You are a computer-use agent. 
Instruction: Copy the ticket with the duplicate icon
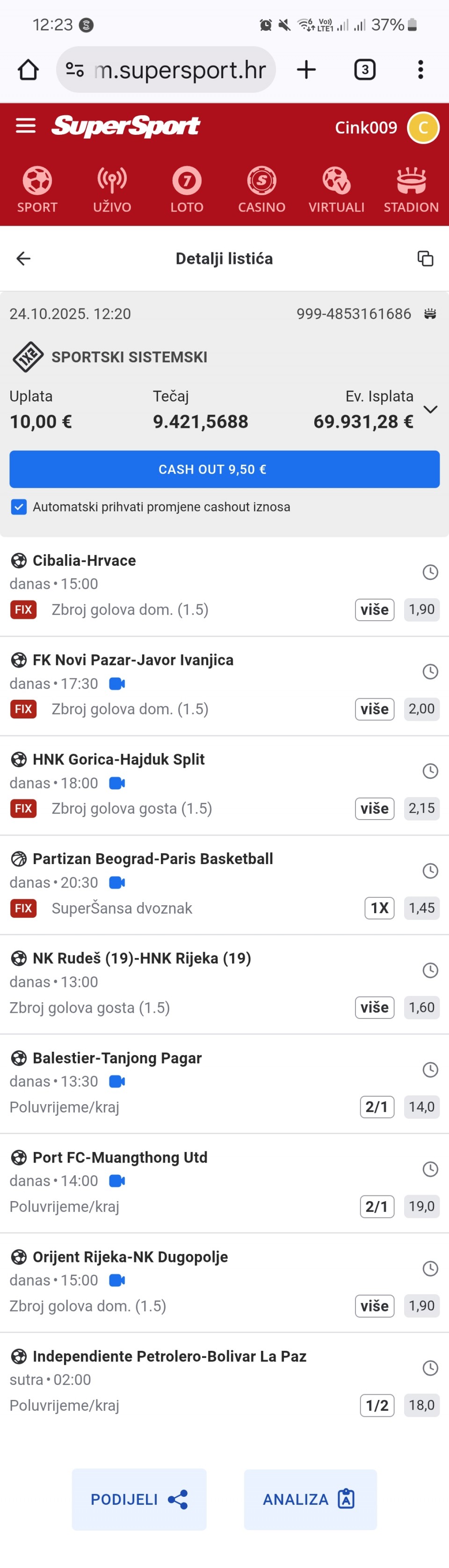(425, 259)
